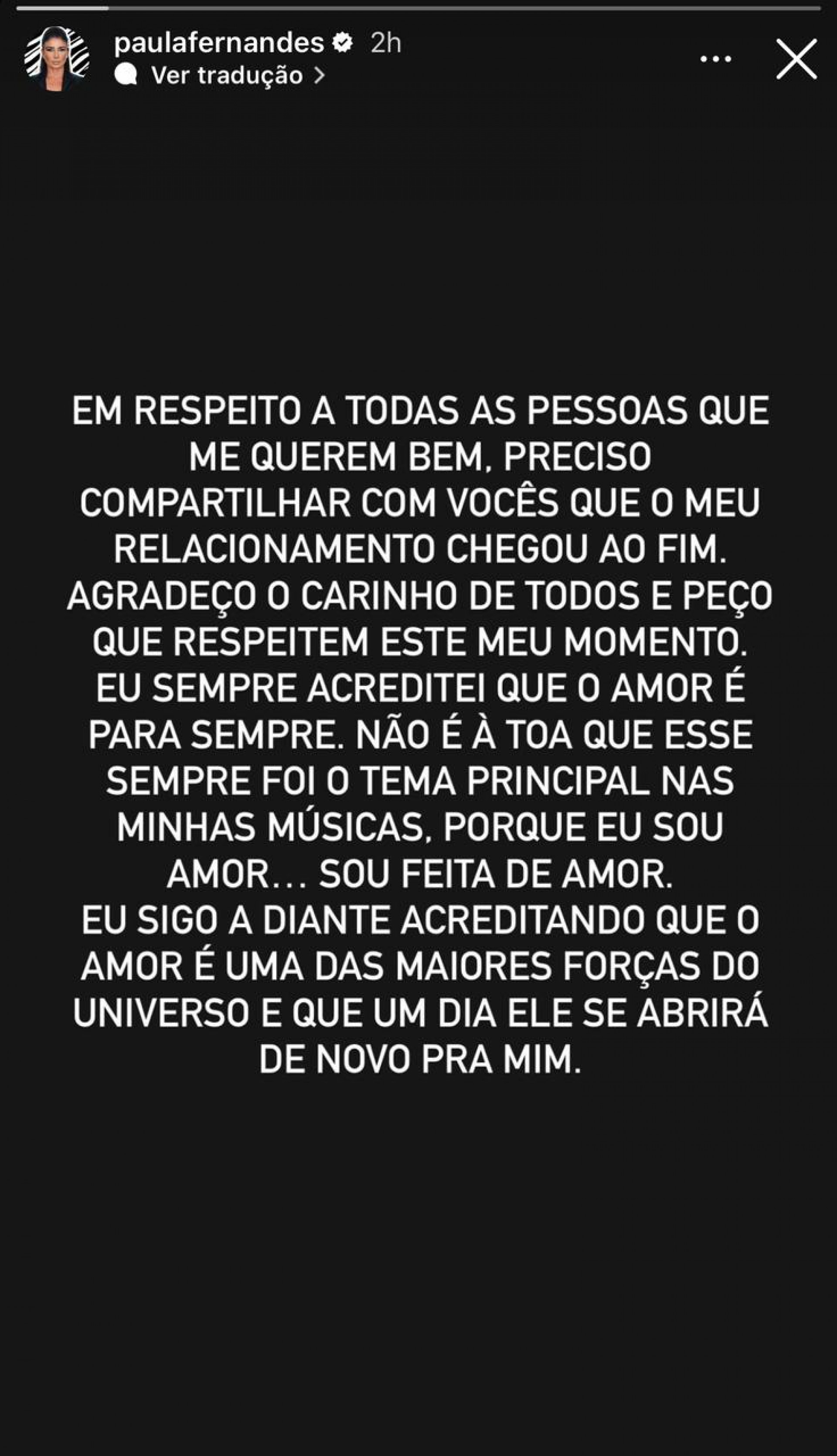The image size is (837, 1456).
Task: Tap Ver tradução to translate story
Action: [227, 75]
